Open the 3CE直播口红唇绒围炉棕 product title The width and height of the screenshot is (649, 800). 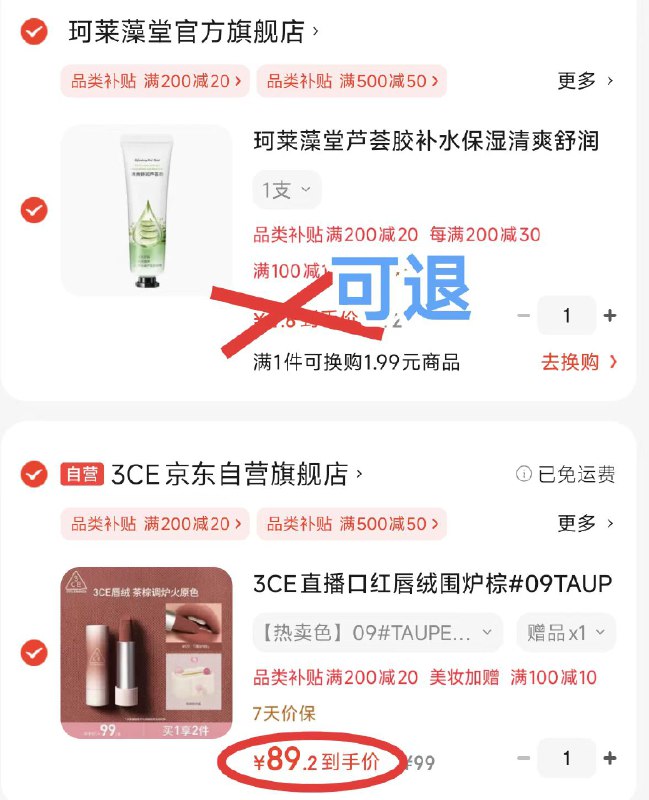pyautogui.click(x=432, y=583)
